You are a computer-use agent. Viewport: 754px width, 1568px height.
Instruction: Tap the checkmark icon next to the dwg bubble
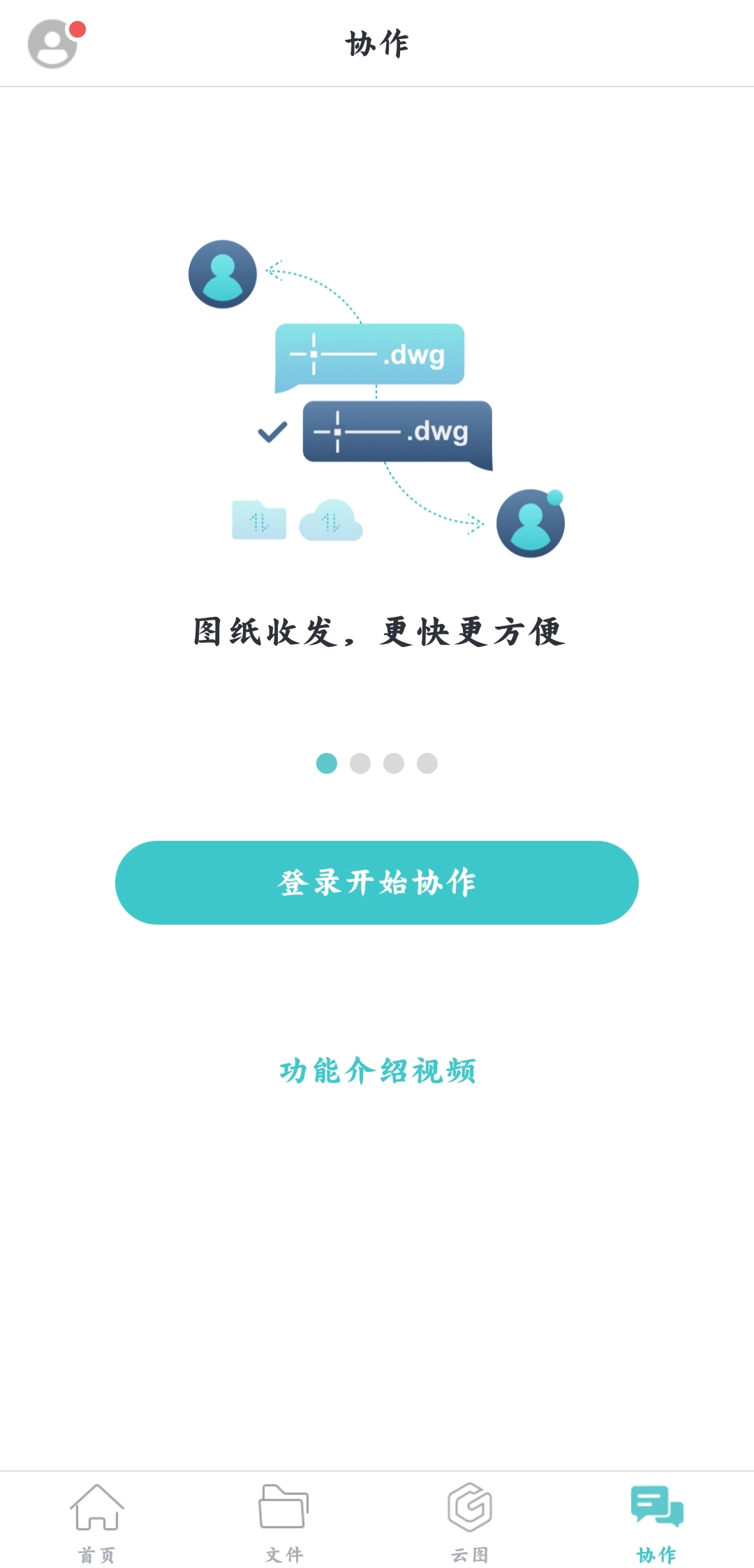272,433
